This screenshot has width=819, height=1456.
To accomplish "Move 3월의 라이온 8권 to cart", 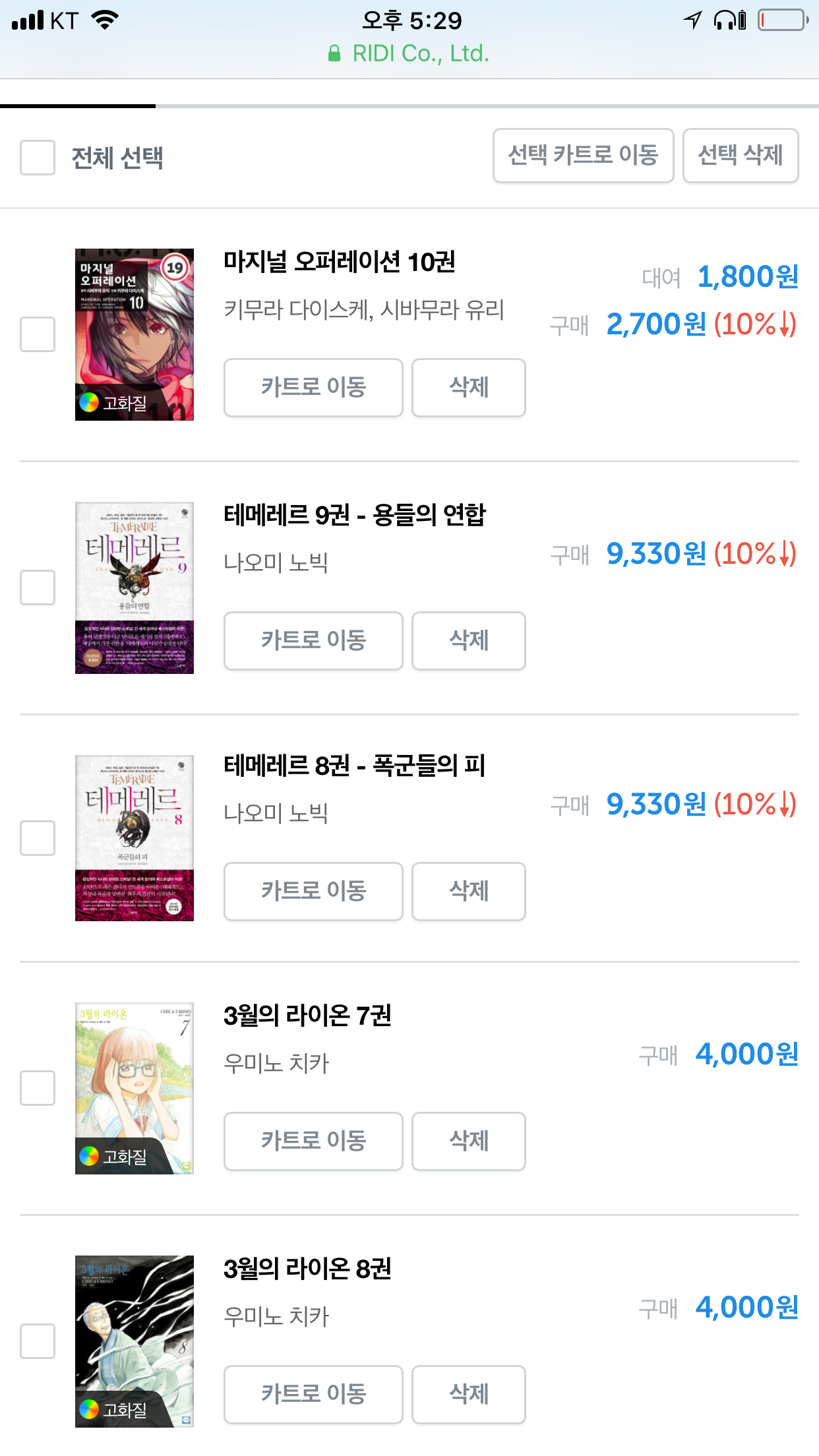I will [313, 1395].
